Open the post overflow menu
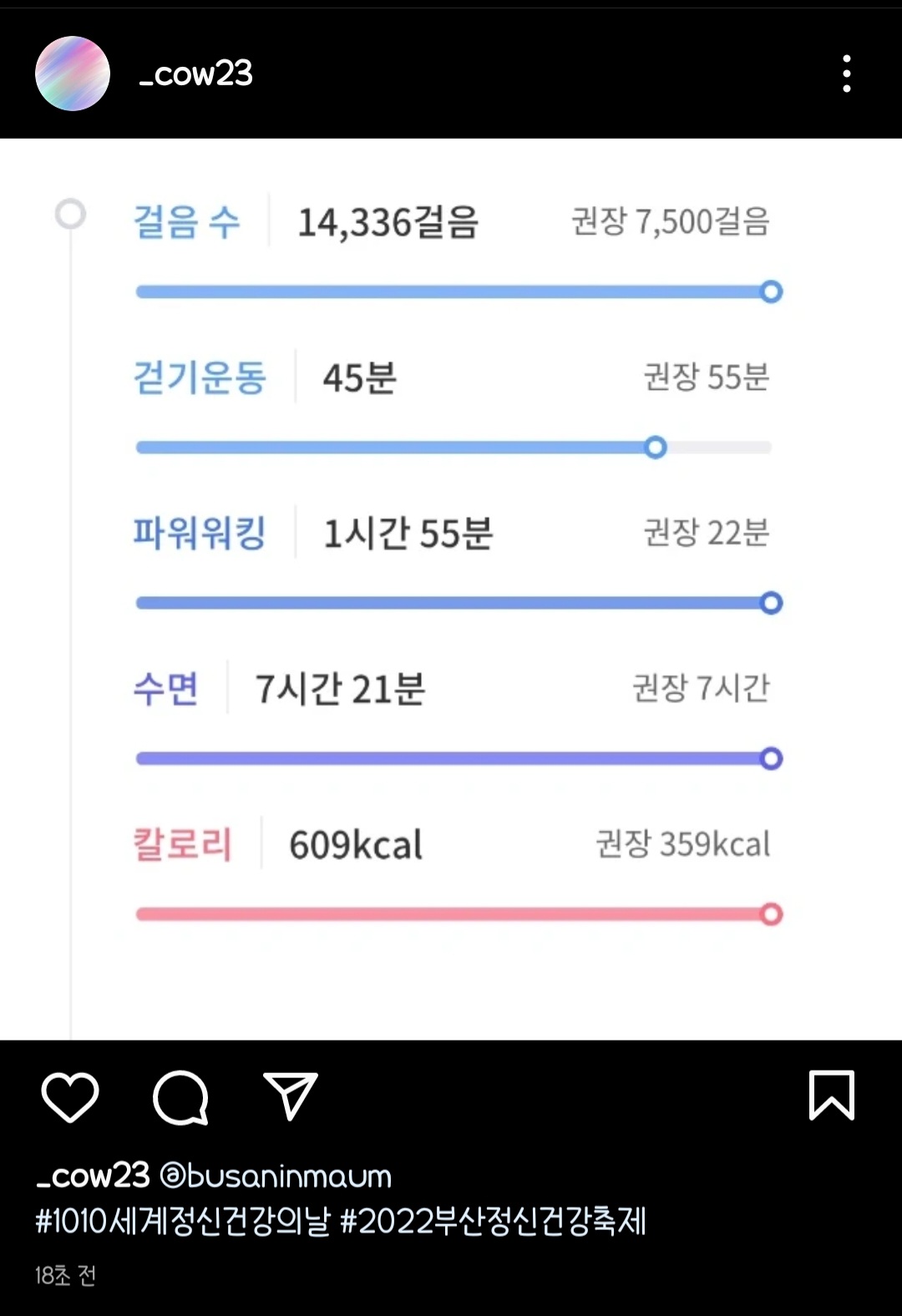Viewport: 902px width, 1316px height. click(x=847, y=73)
